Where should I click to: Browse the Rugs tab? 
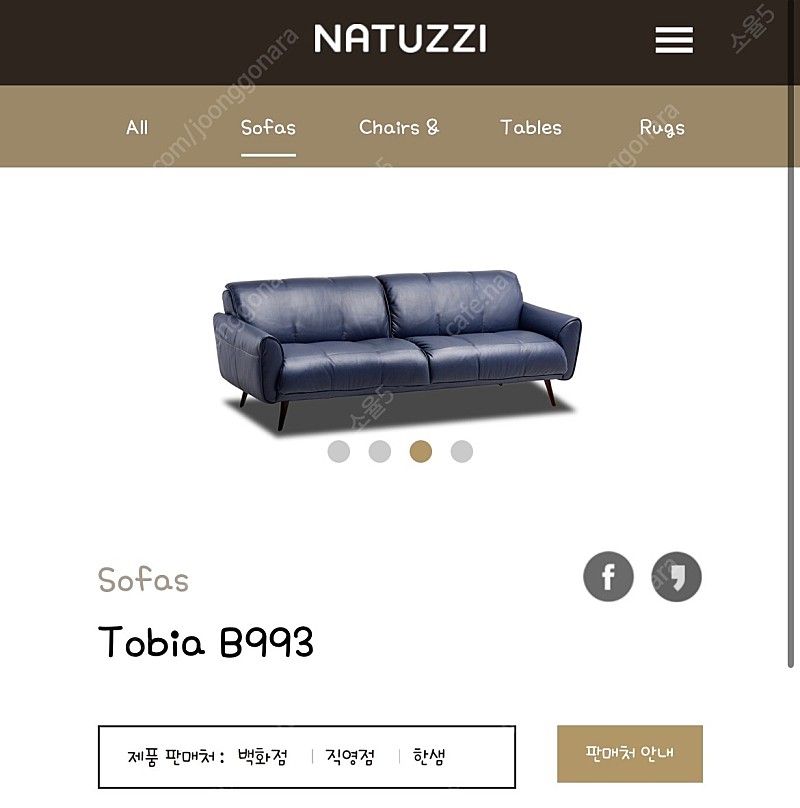coord(662,127)
